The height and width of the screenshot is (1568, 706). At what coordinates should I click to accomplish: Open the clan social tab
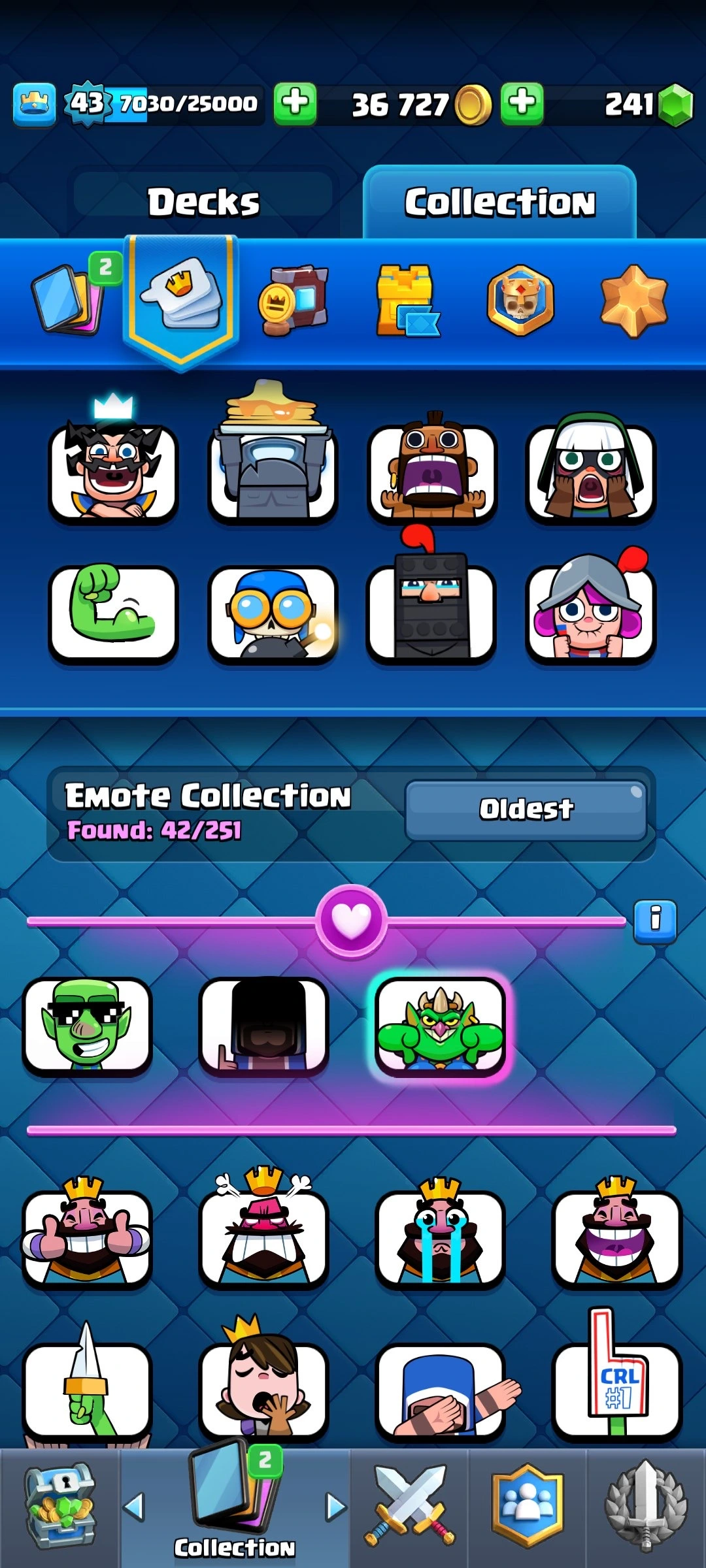pos(527,1506)
